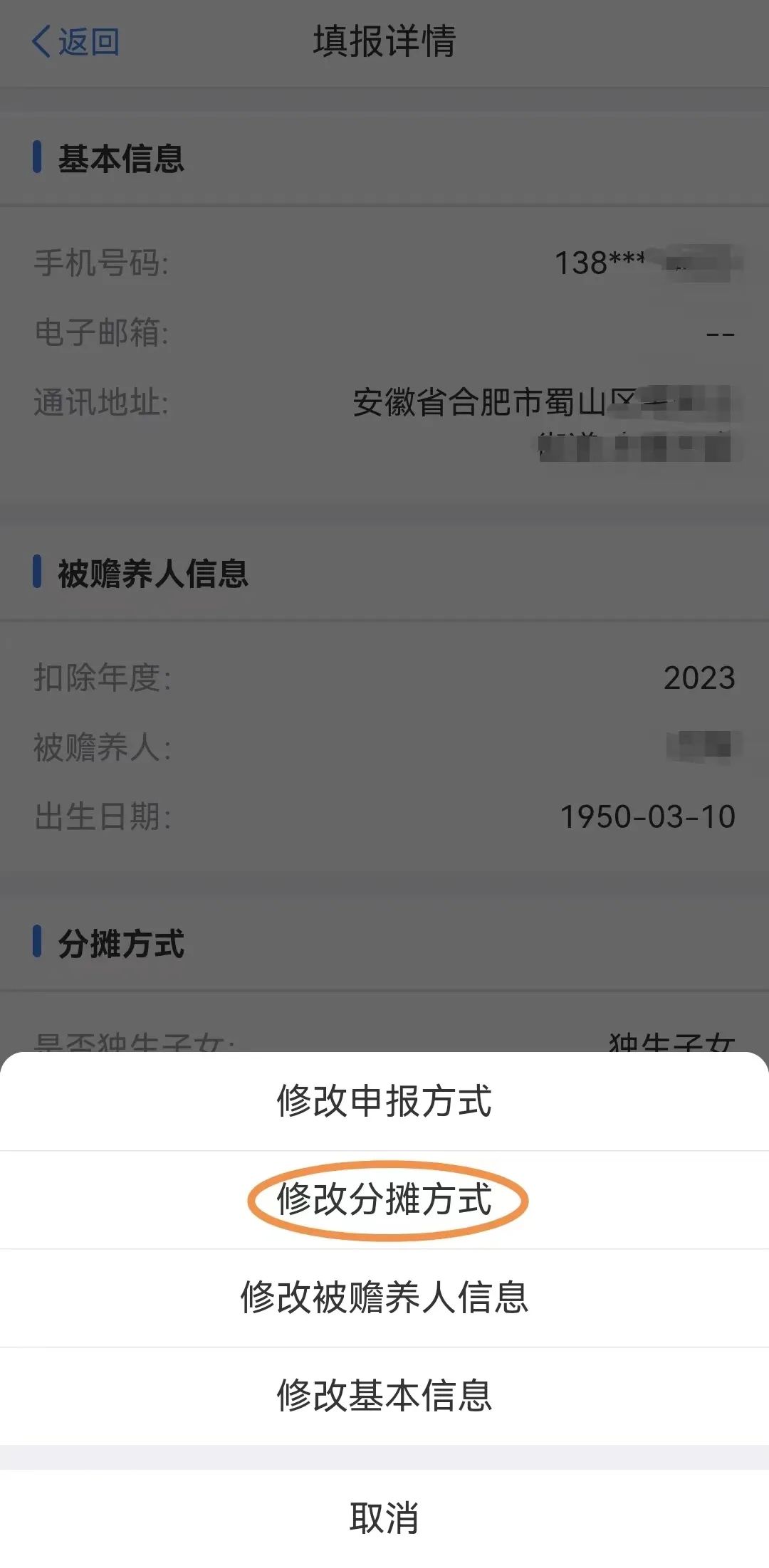Go back using the 返回 button
Screen dimensions: 769x1568
(75, 42)
